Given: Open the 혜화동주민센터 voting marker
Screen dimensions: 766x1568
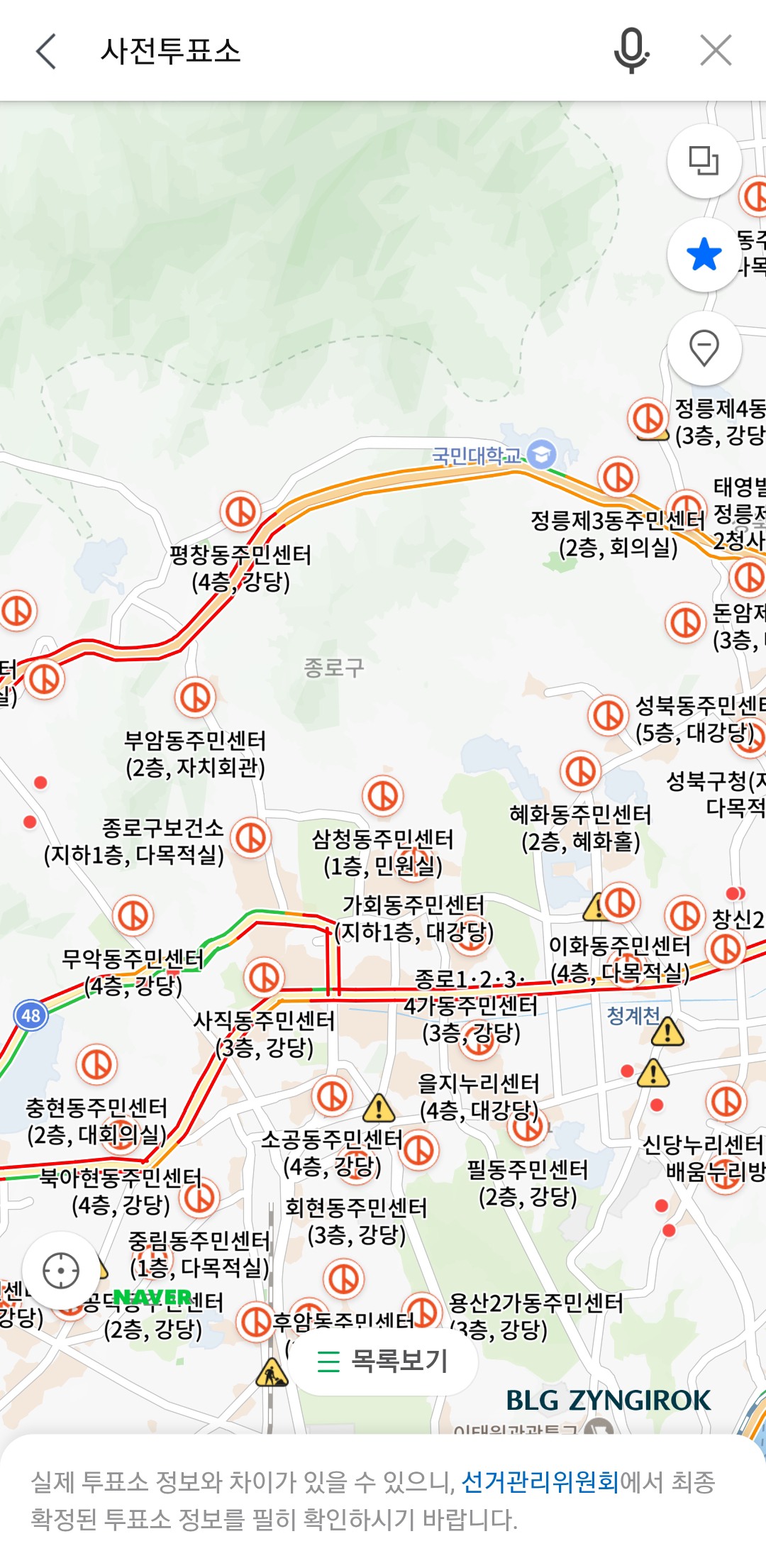Looking at the screenshot, I should coord(579,772).
